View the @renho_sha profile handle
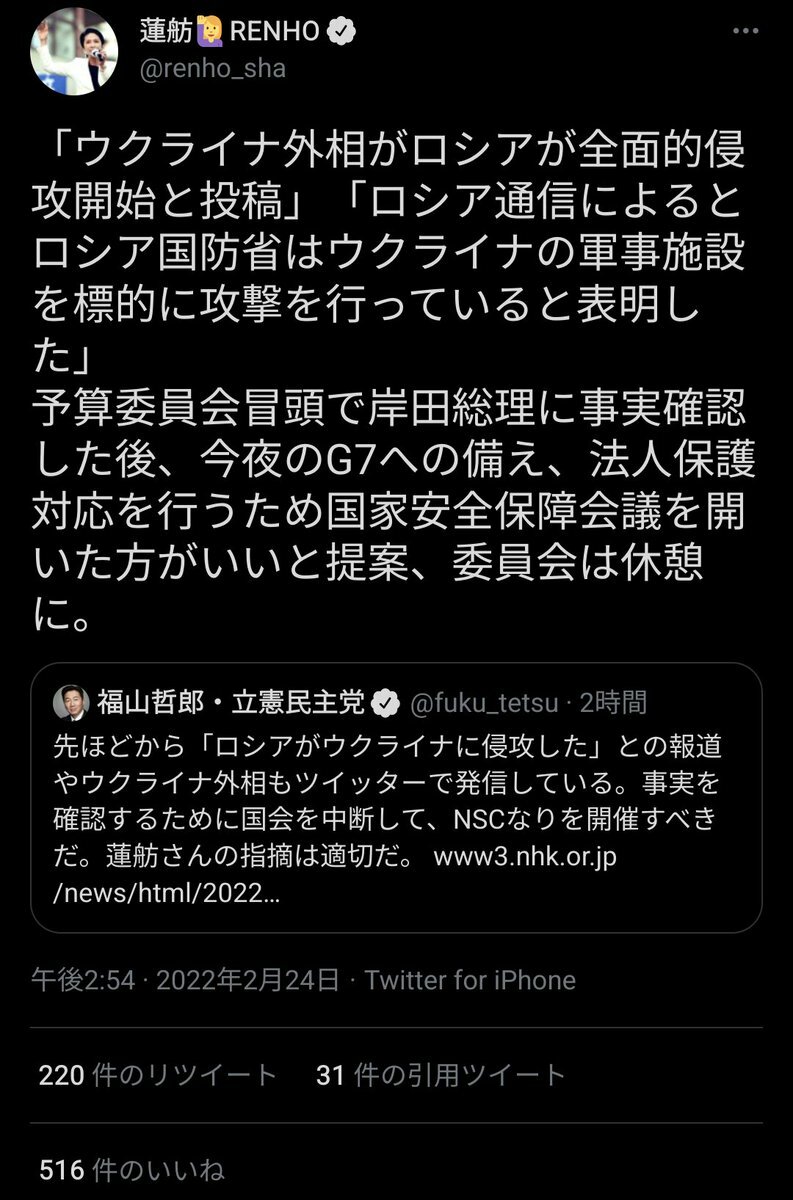The image size is (793, 1200). tap(212, 68)
